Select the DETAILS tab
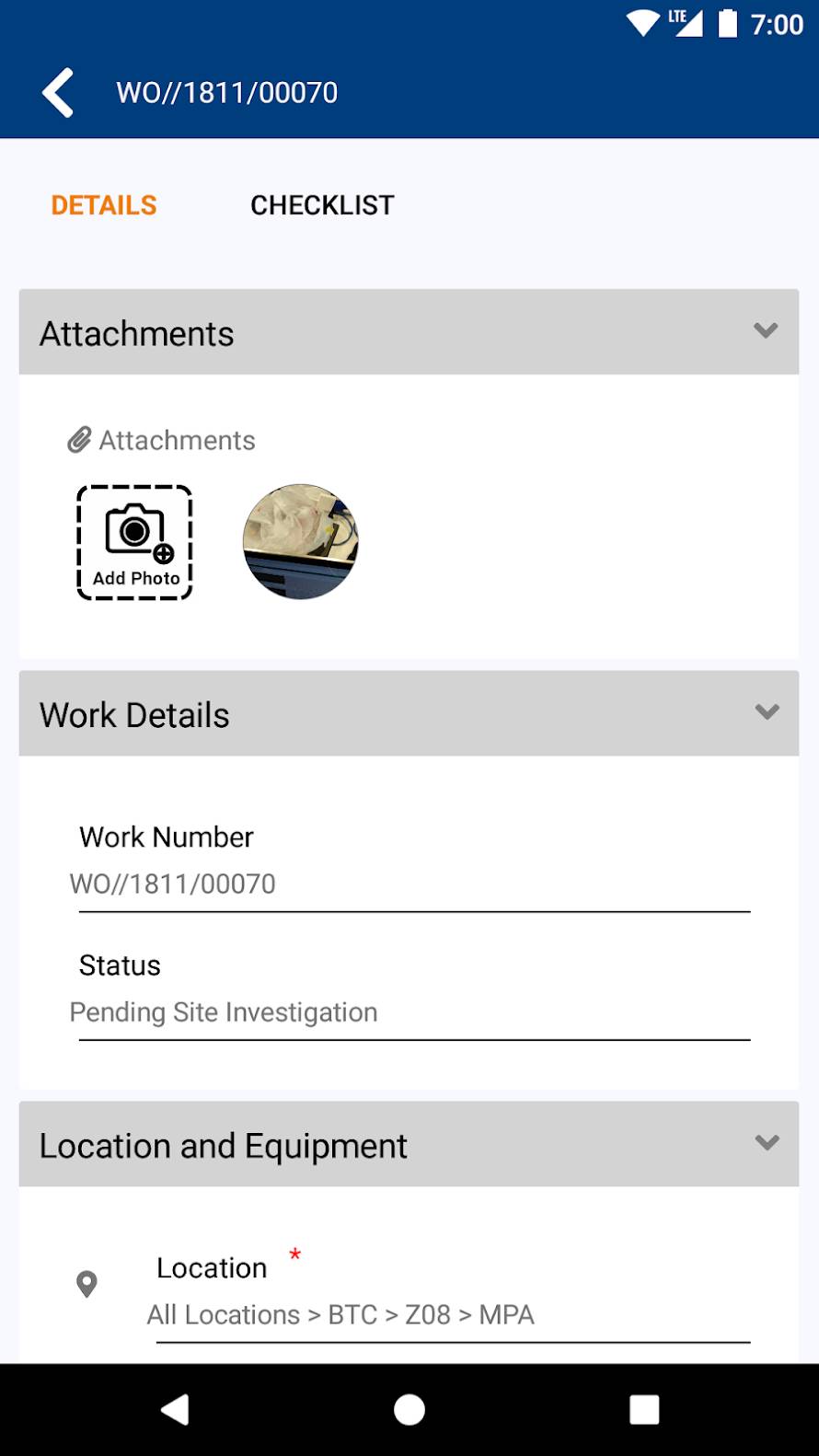Image resolution: width=819 pixels, height=1456 pixels. pyautogui.click(x=103, y=204)
